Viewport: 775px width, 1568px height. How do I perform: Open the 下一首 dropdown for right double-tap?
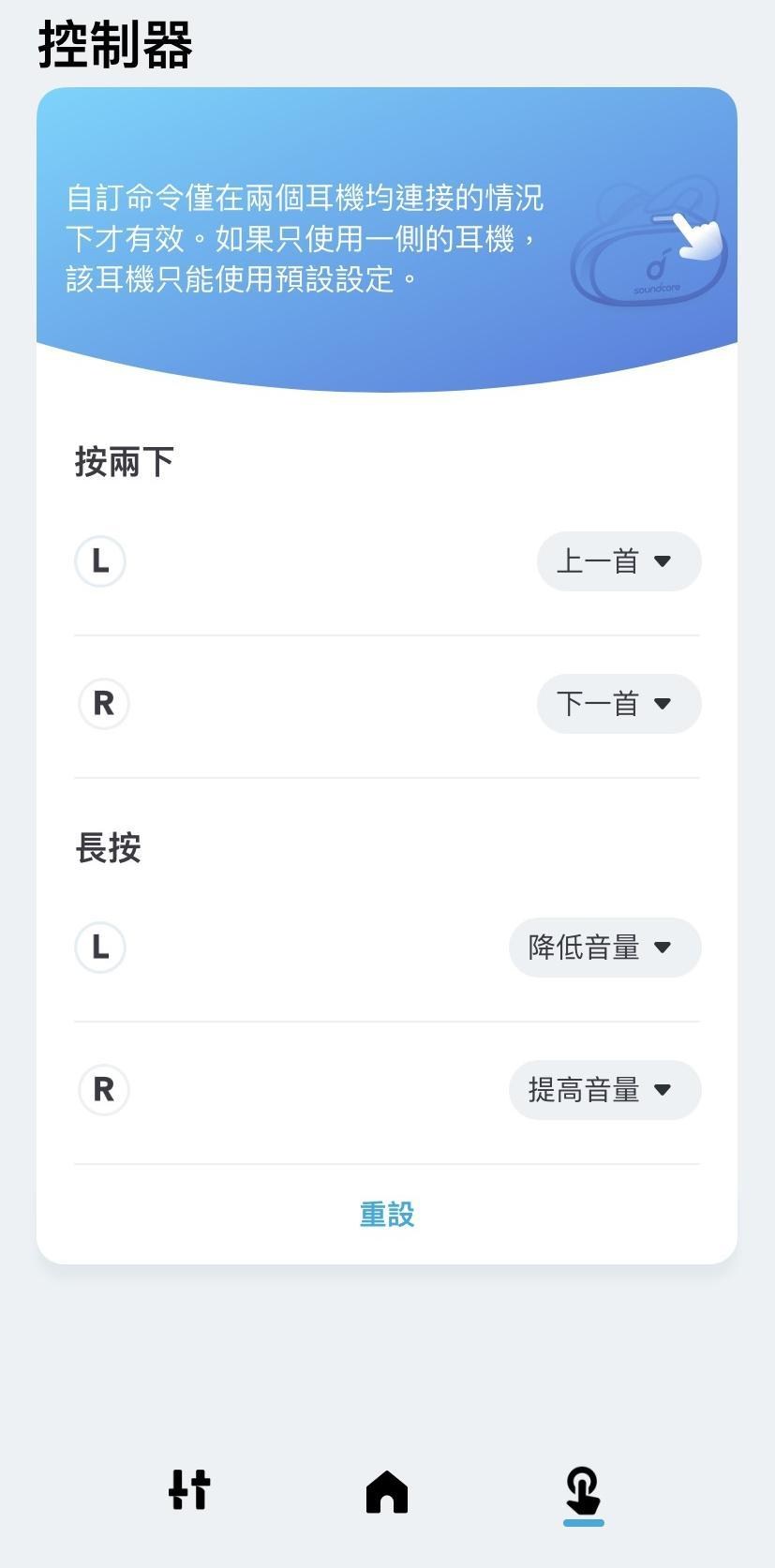[x=619, y=704]
